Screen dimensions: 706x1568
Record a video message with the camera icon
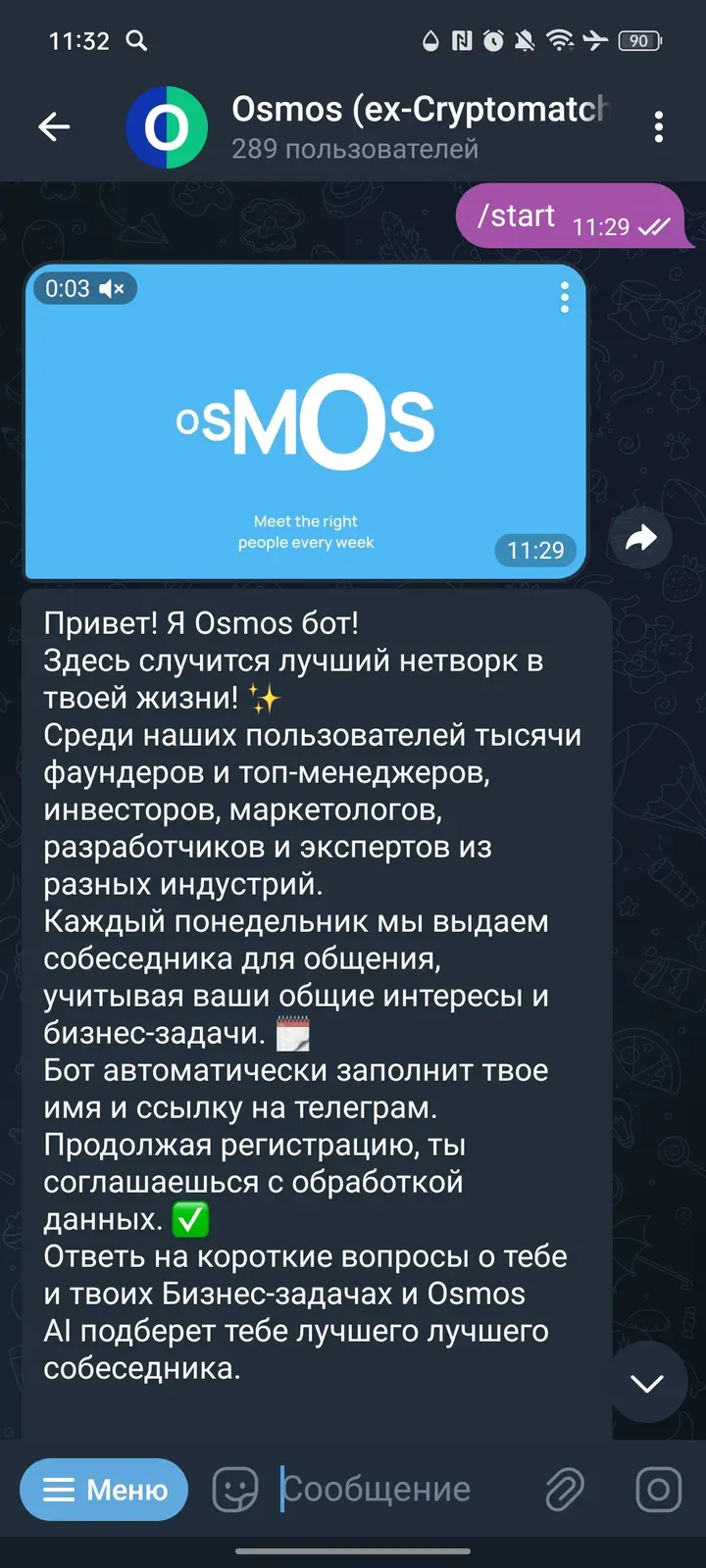(658, 1490)
